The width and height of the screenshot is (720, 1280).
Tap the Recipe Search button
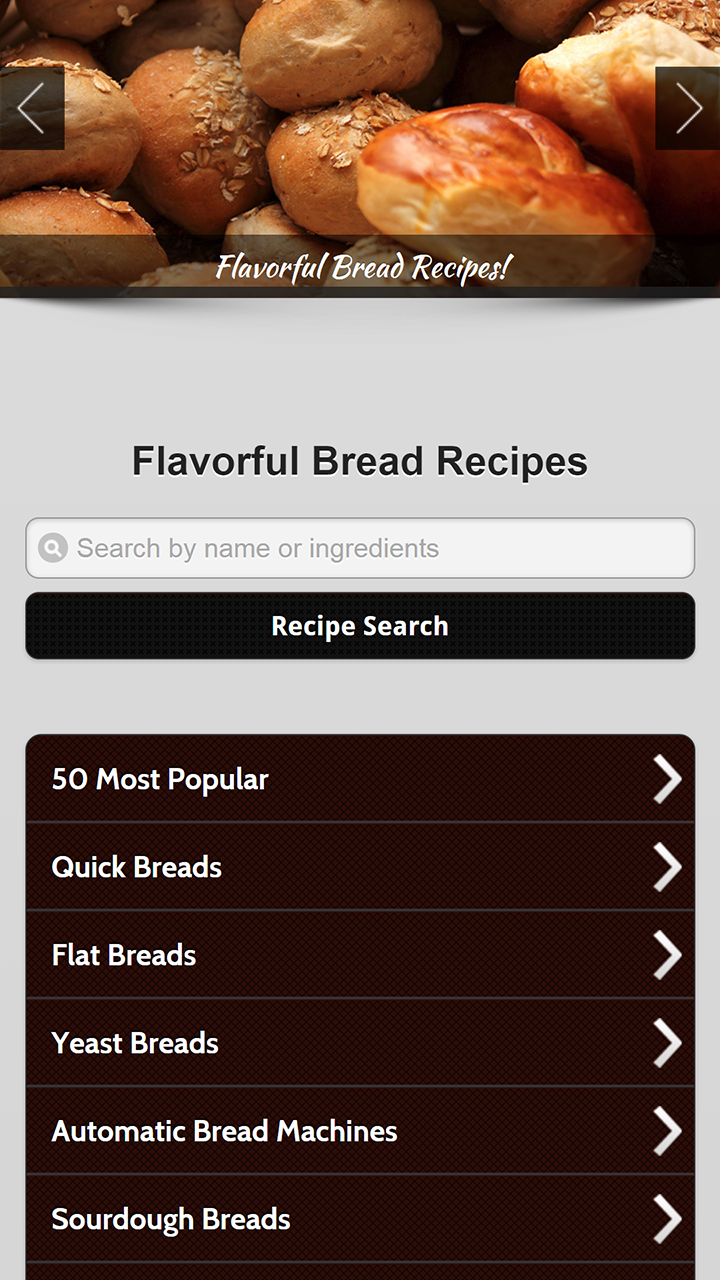click(x=360, y=626)
